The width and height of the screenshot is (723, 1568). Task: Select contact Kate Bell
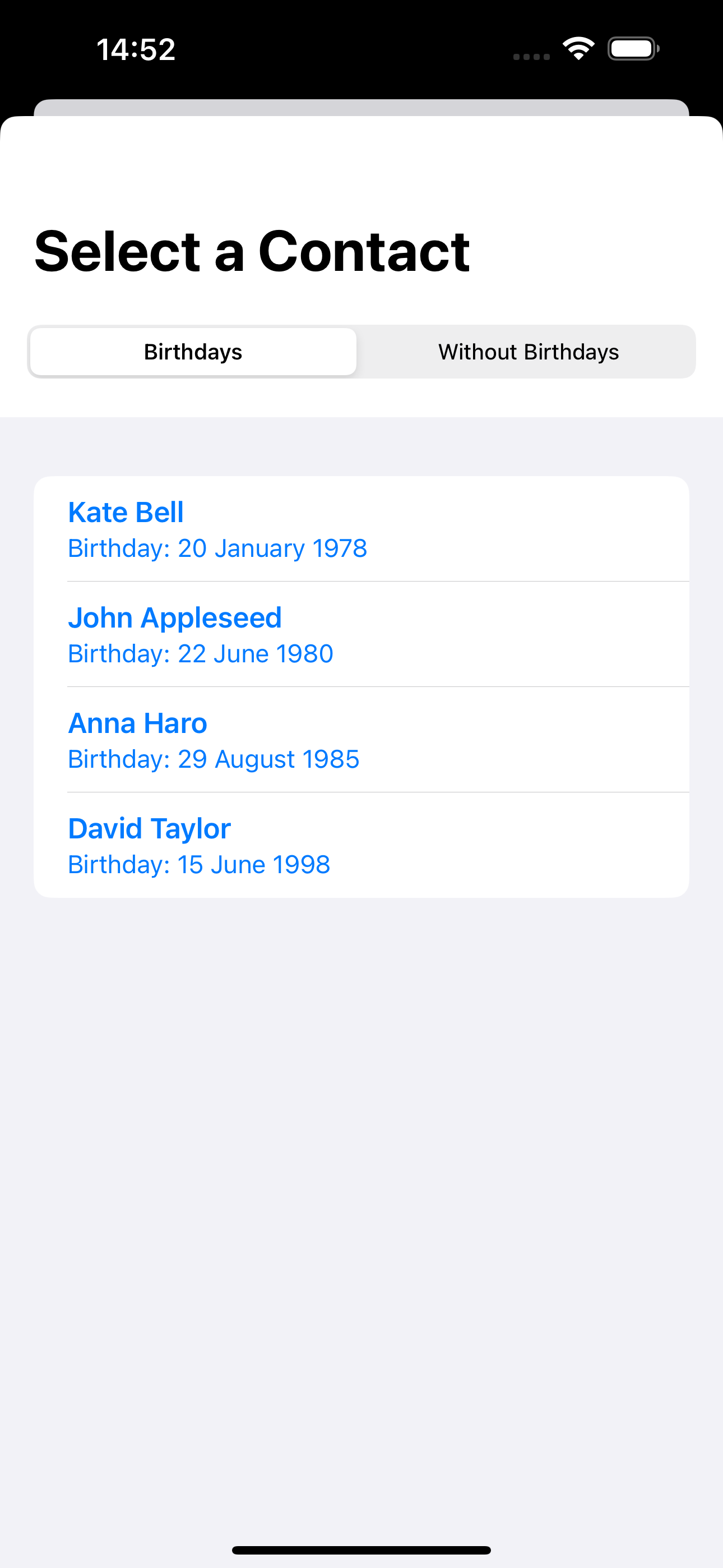[x=360, y=529]
